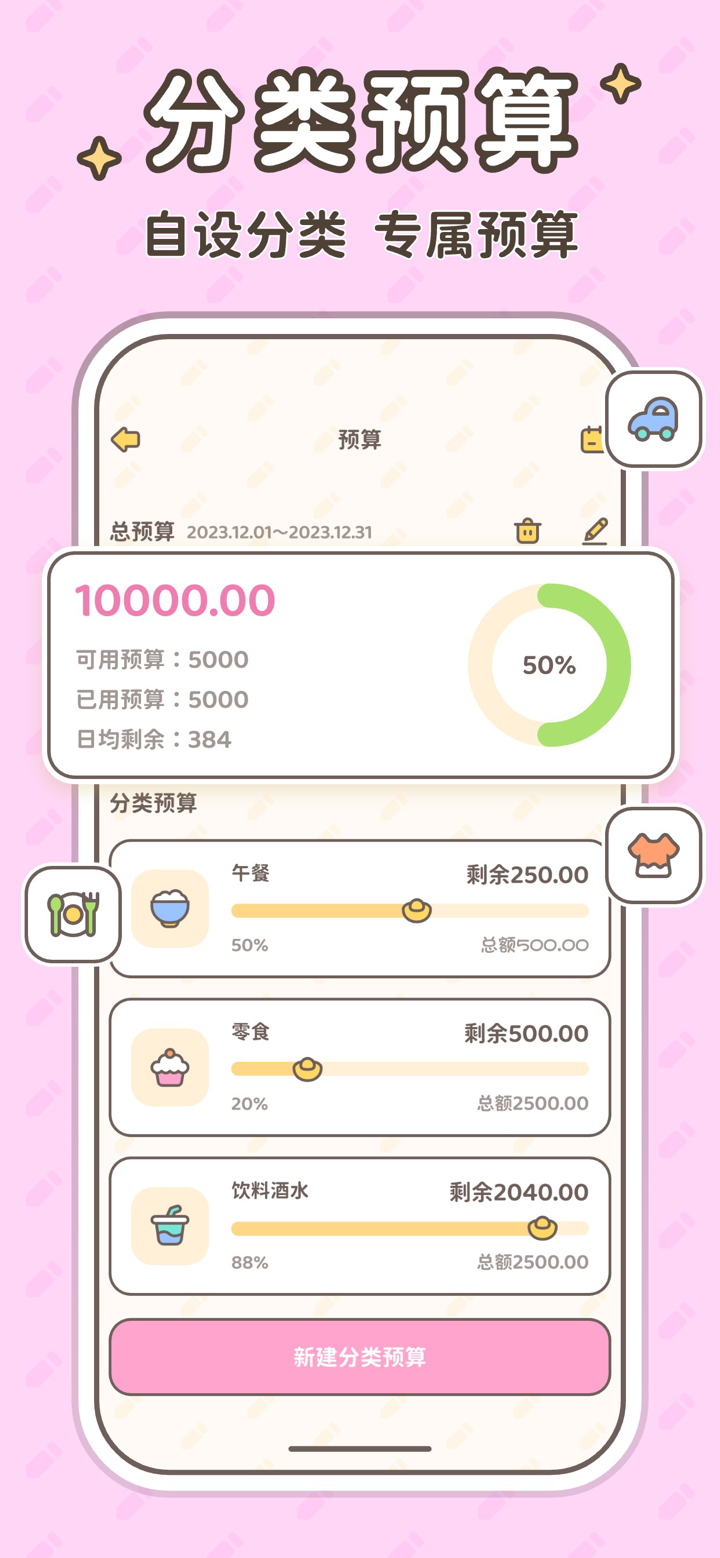Tap the 新建分类预算 button
This screenshot has height=1558, width=720.
358,1357
